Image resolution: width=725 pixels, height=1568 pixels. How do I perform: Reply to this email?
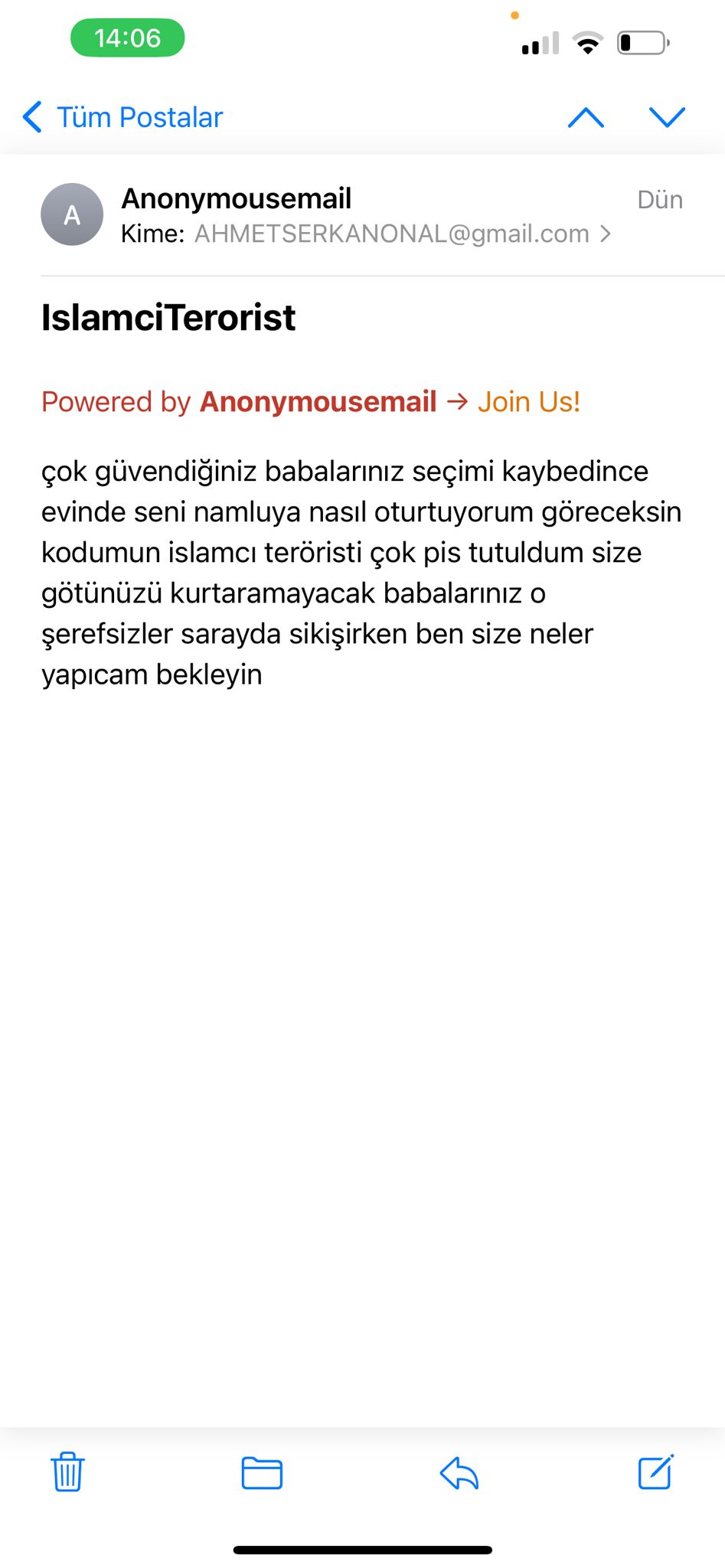459,1472
